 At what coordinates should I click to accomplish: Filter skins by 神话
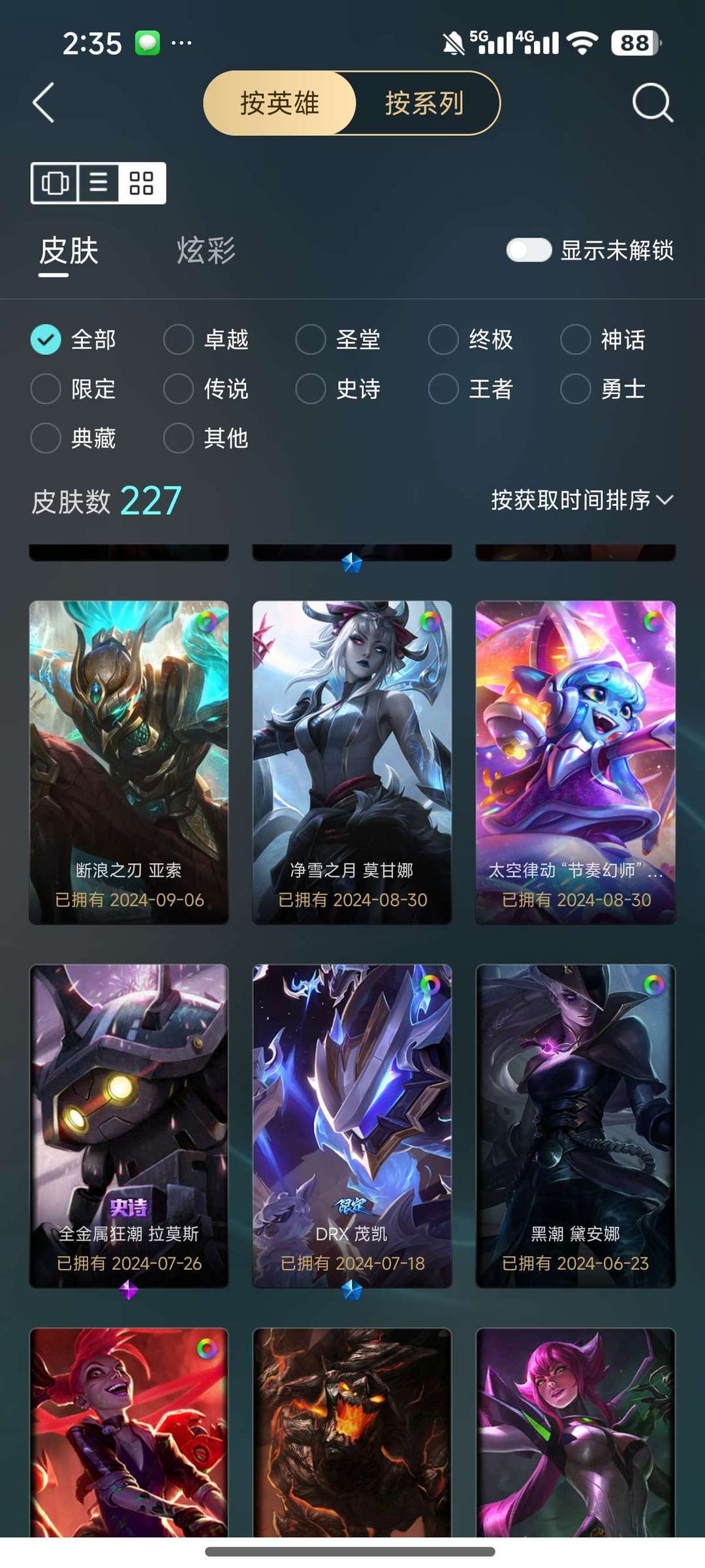click(576, 339)
